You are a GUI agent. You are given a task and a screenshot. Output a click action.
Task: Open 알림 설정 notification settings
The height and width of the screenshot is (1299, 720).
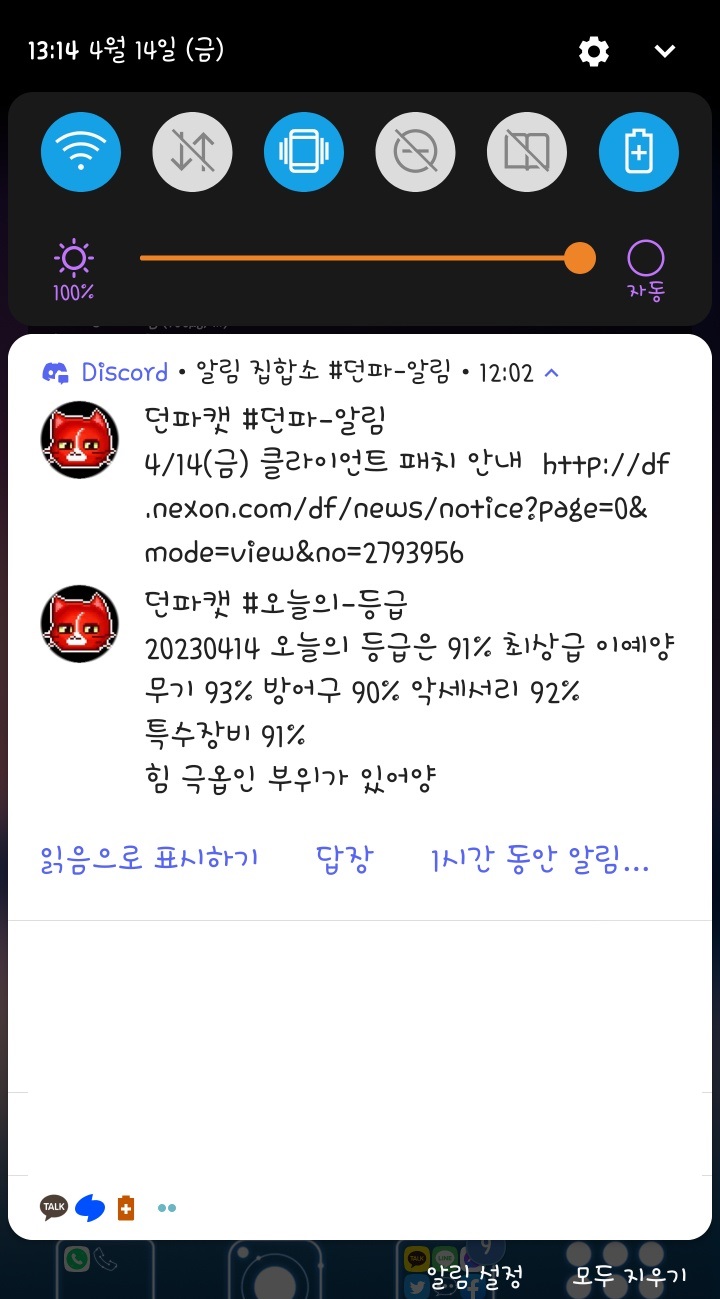(474, 1276)
